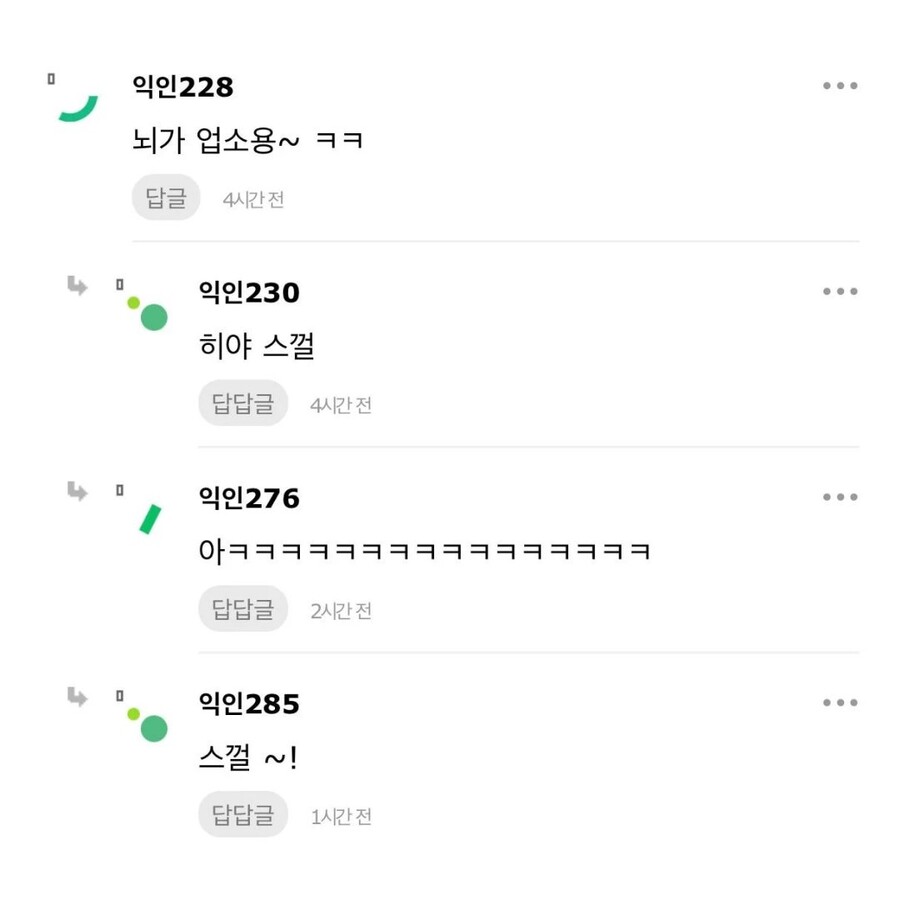Open the three-dot menu for 익인285
This screenshot has width=900, height=900.
point(840,703)
